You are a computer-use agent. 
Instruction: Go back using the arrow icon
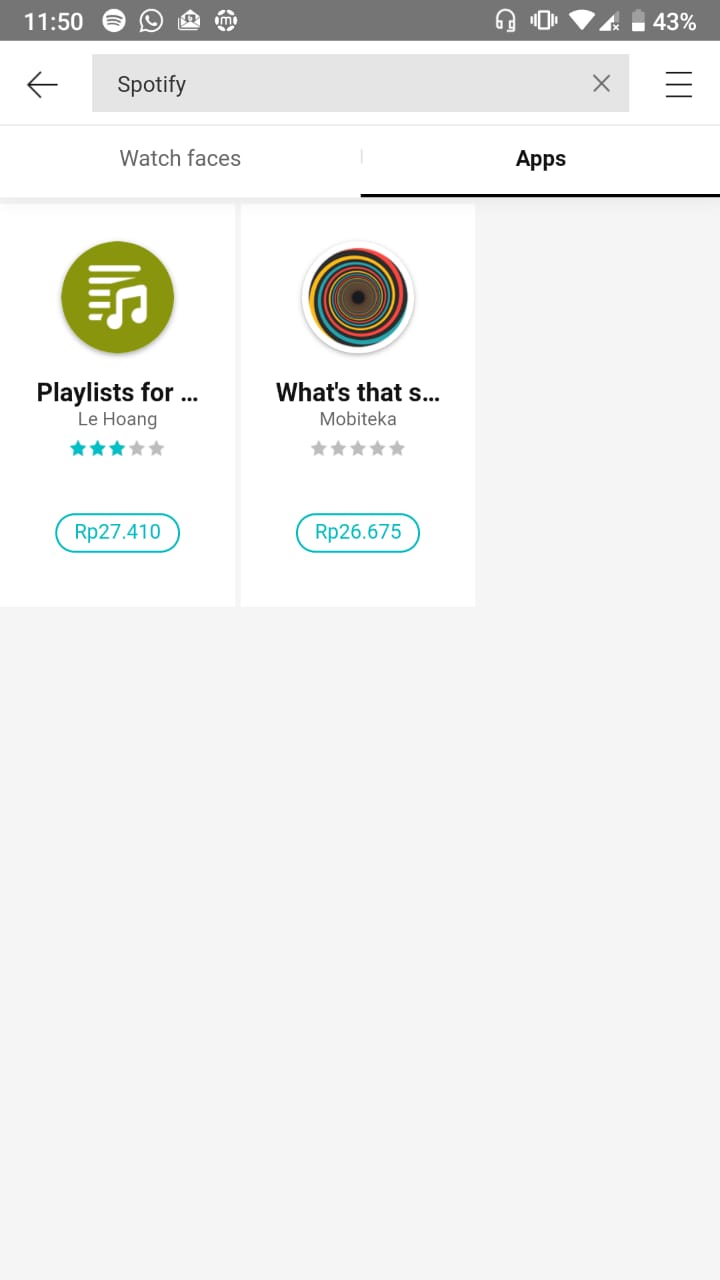click(42, 84)
